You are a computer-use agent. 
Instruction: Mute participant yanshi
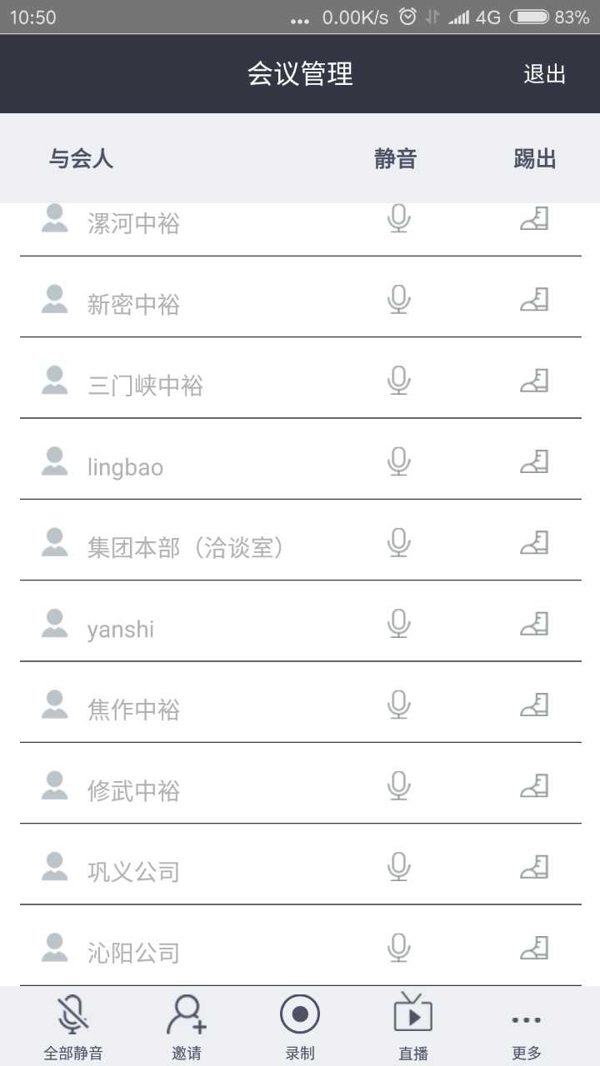tap(399, 623)
